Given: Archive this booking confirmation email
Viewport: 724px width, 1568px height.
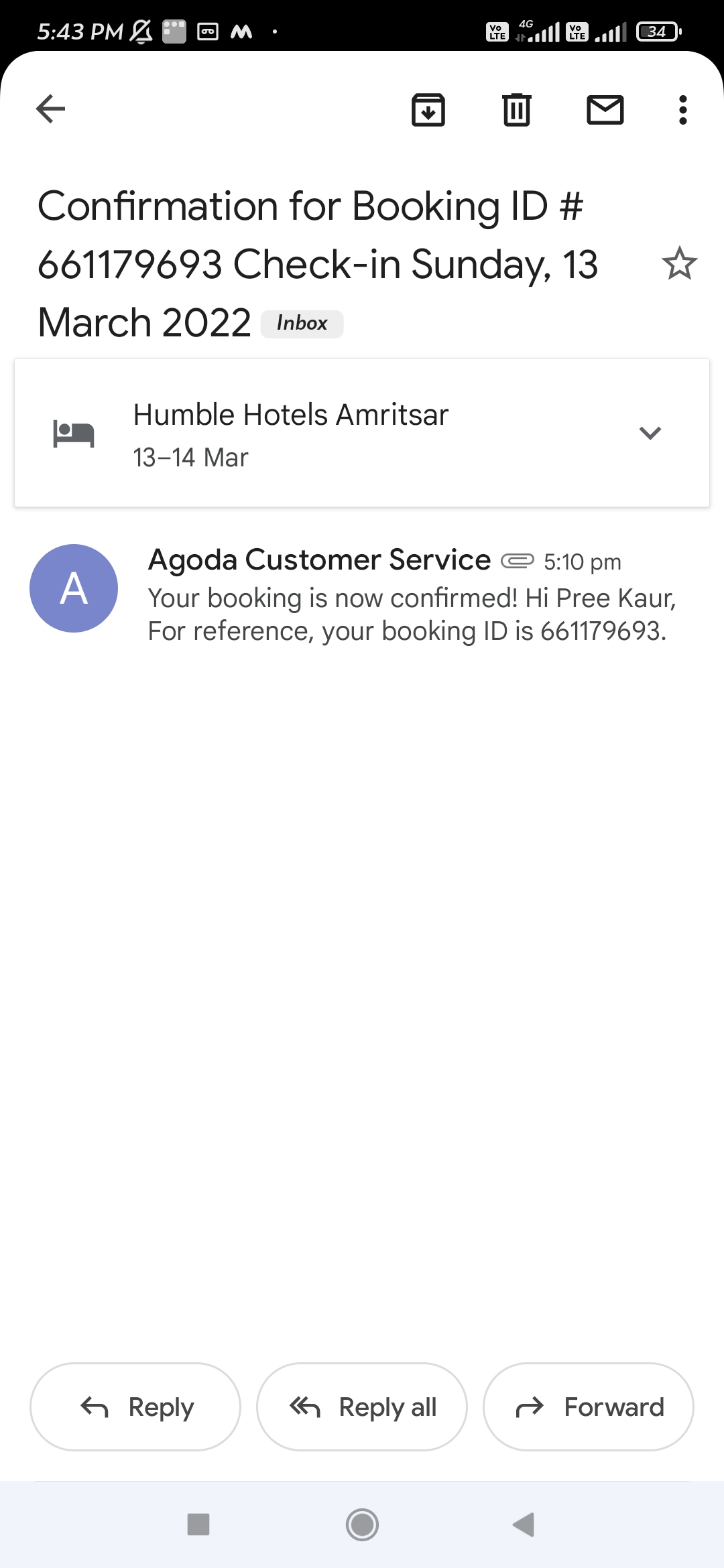Looking at the screenshot, I should pos(428,110).
